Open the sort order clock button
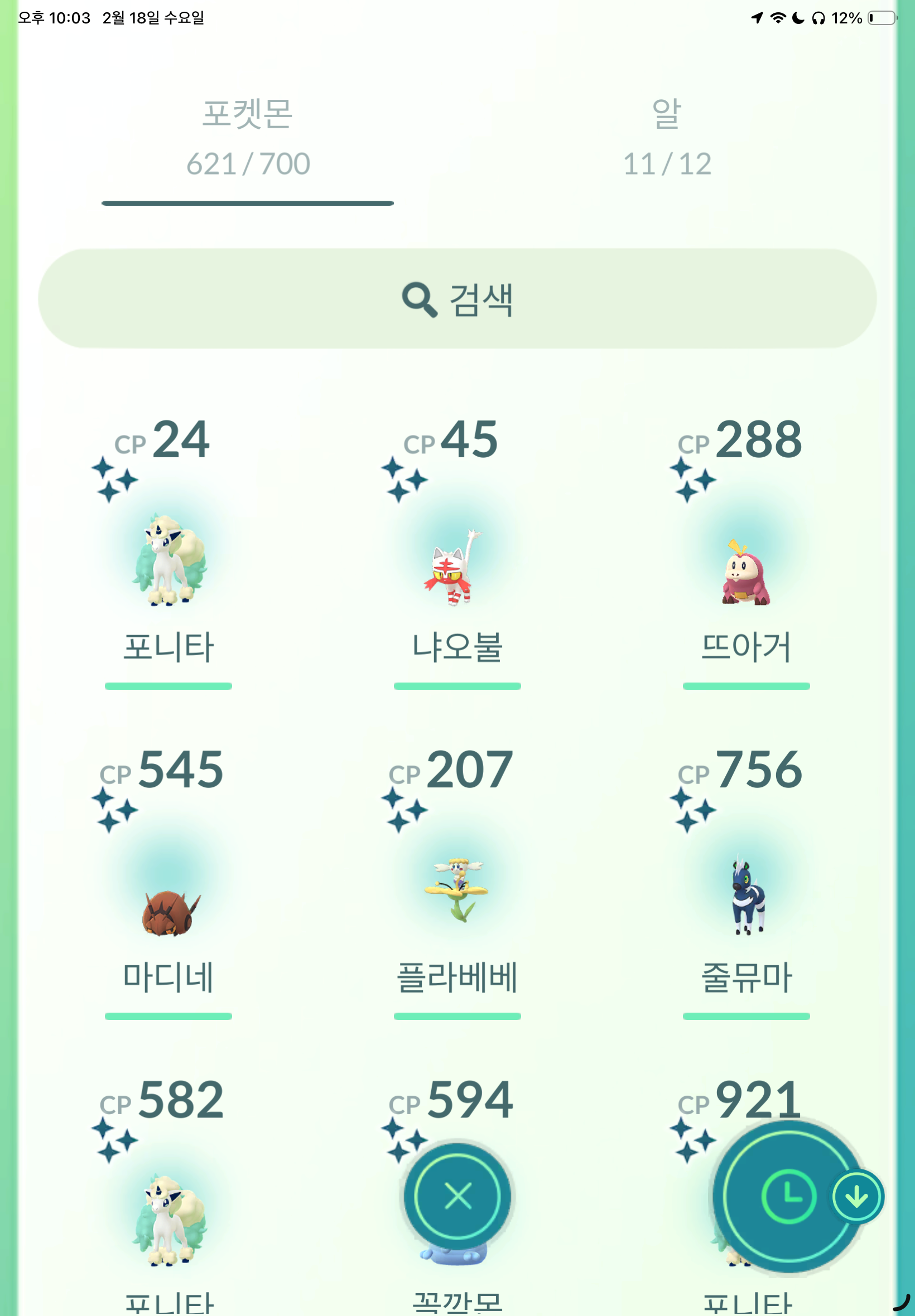The image size is (915, 1316). coord(788,1196)
